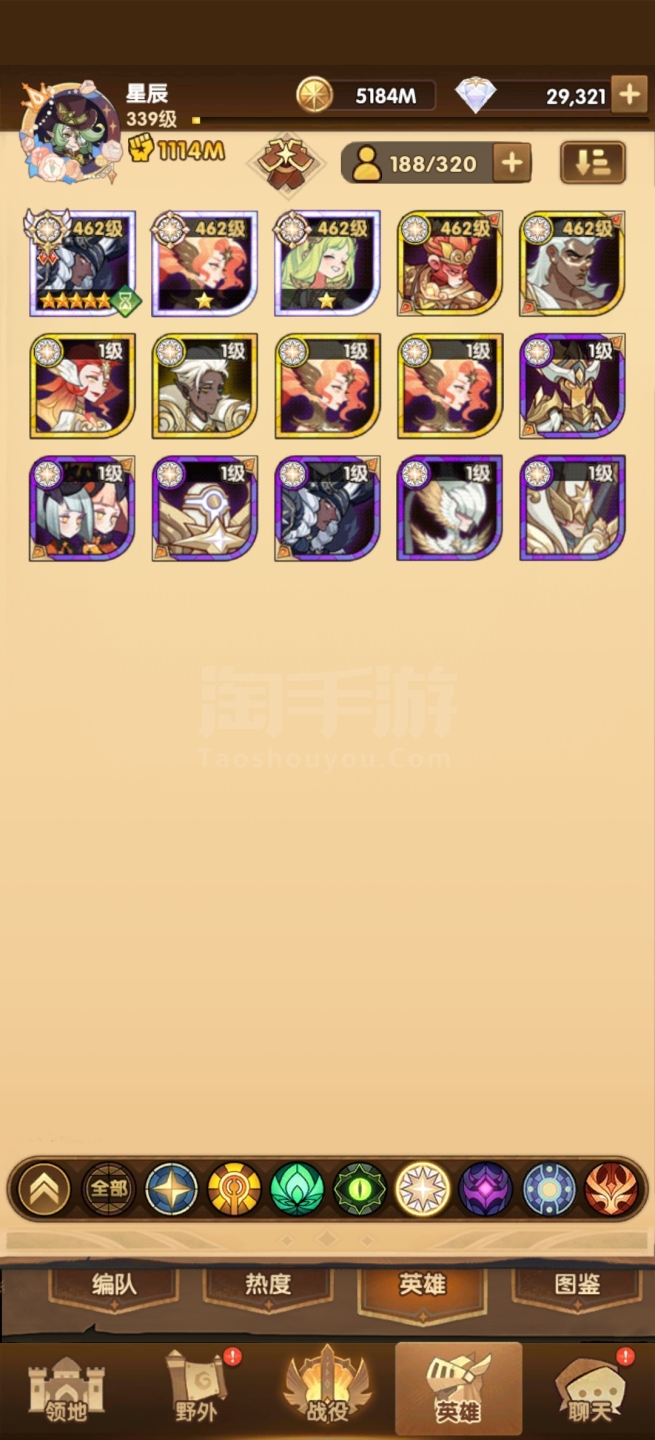Open 聊天 in bottom navigation
The width and height of the screenshot is (655, 1440).
coord(590,1390)
